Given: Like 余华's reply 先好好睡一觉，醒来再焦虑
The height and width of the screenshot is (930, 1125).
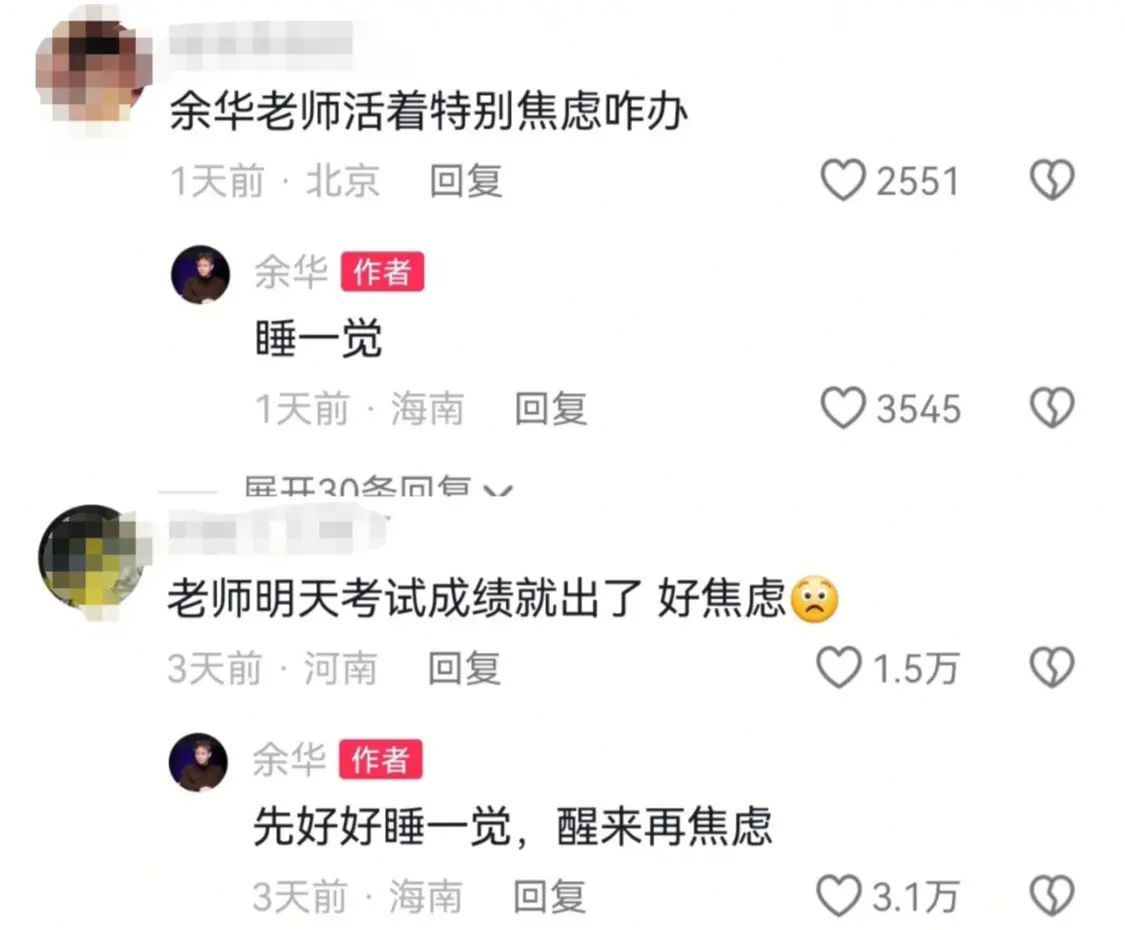Looking at the screenshot, I should click(839, 896).
